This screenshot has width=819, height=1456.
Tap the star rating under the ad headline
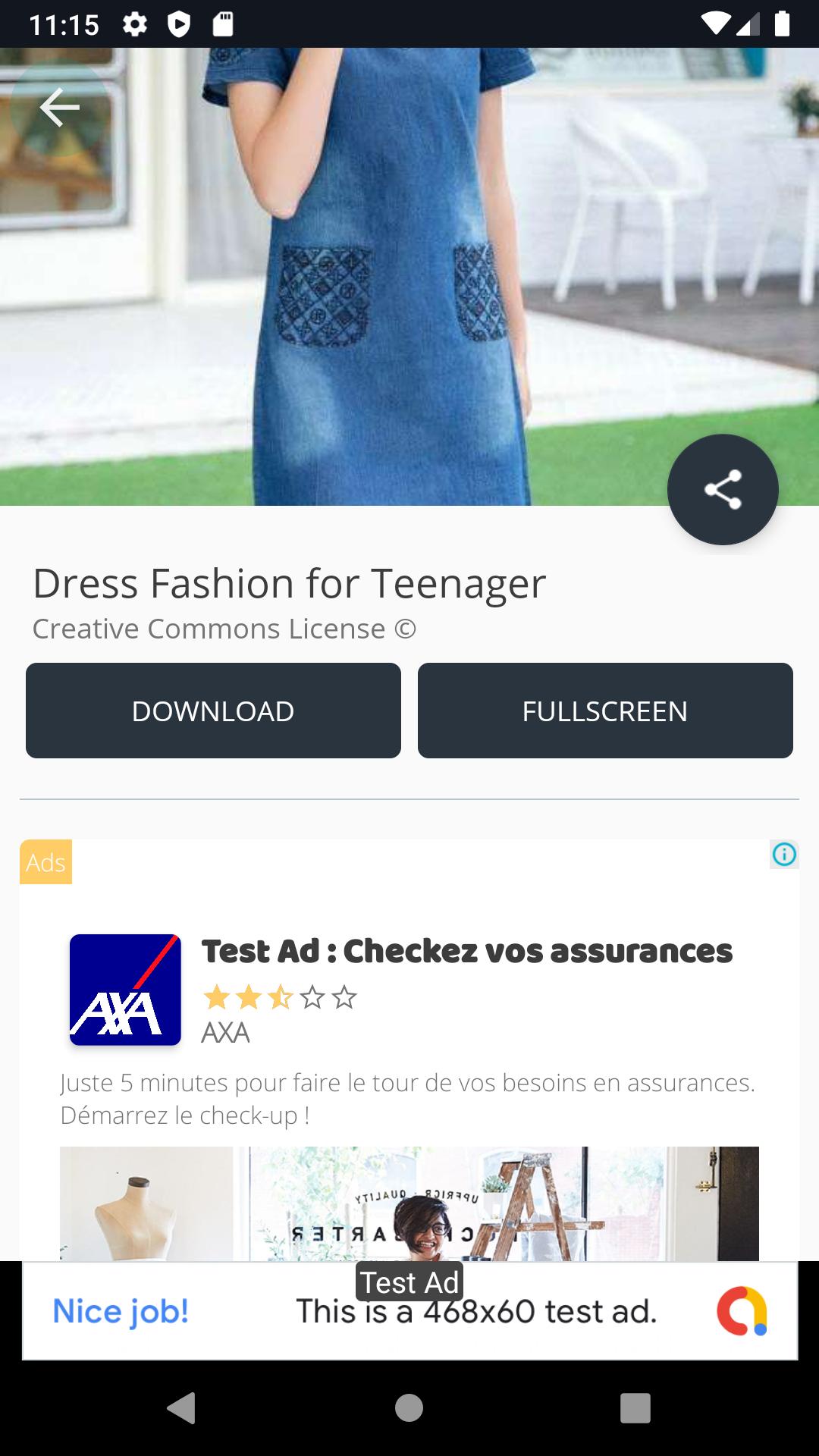278,999
